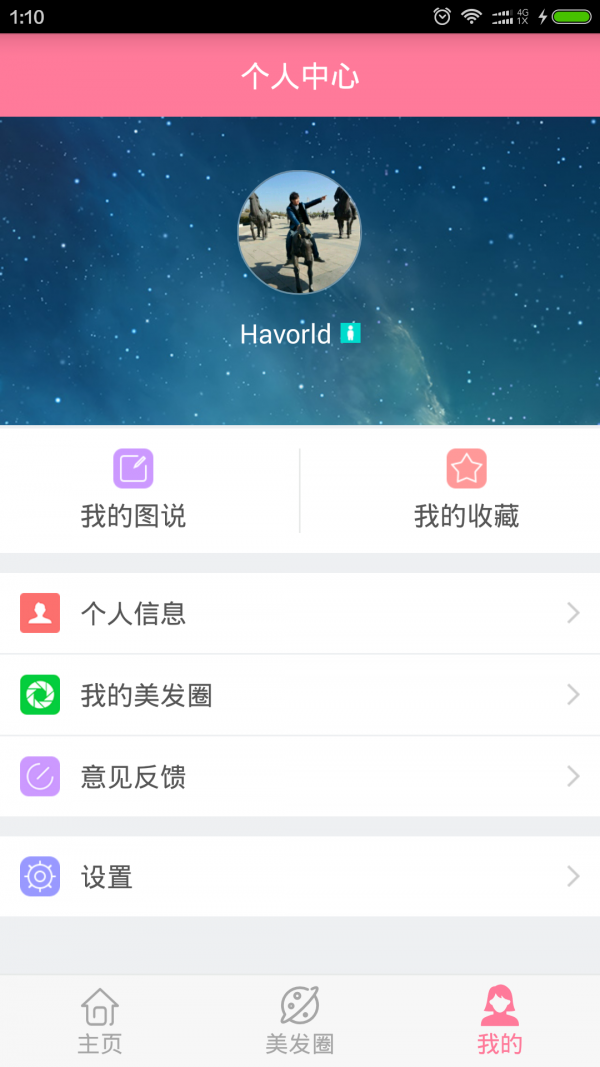Open 意见反馈 feedback
This screenshot has height=1067, width=600.
(300, 777)
